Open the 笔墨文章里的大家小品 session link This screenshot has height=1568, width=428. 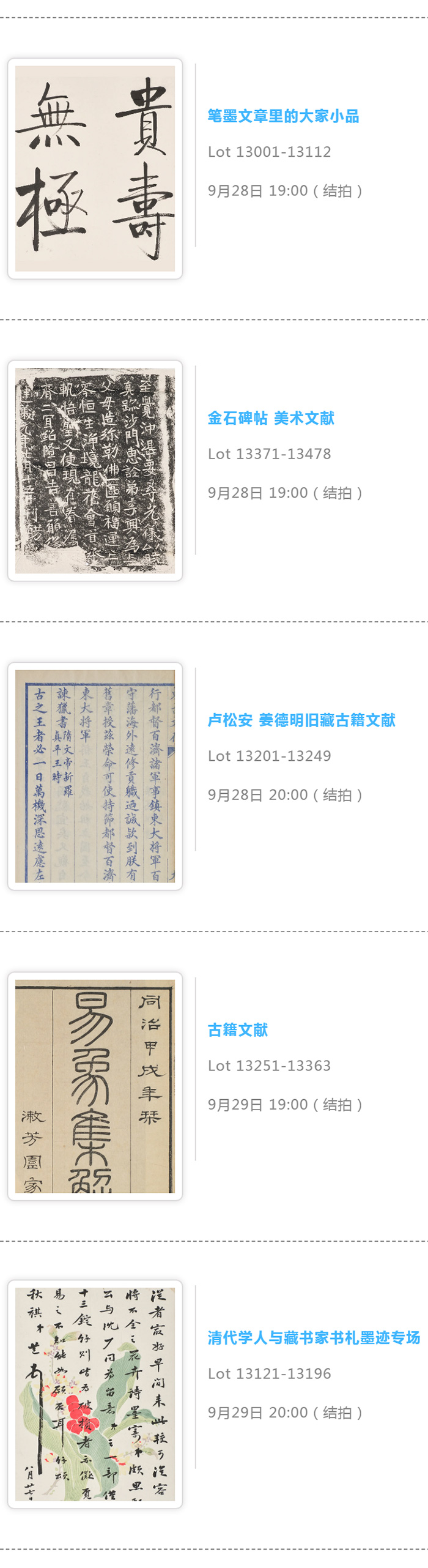[283, 116]
